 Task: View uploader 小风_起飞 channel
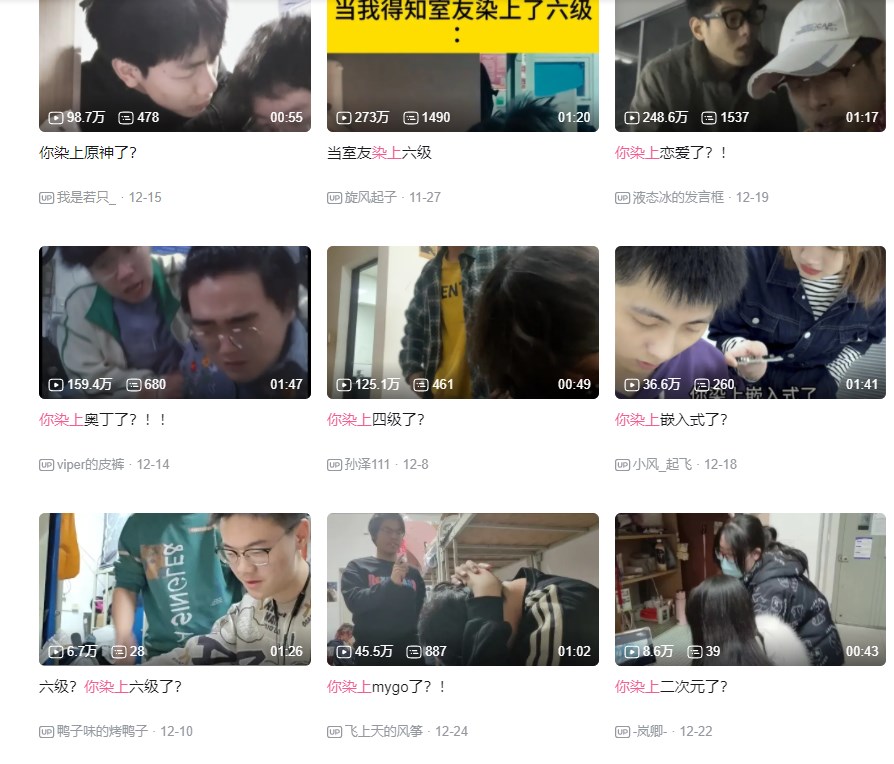662,465
